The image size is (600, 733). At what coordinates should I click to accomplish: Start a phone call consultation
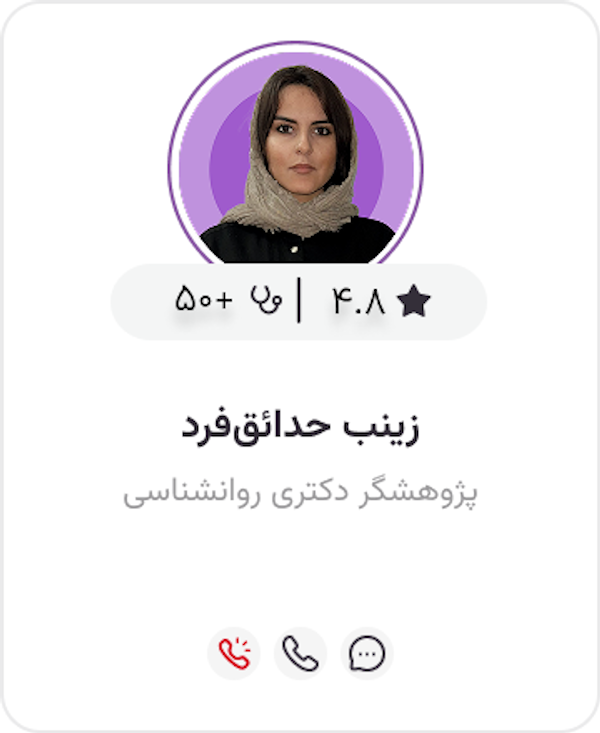(x=300, y=654)
